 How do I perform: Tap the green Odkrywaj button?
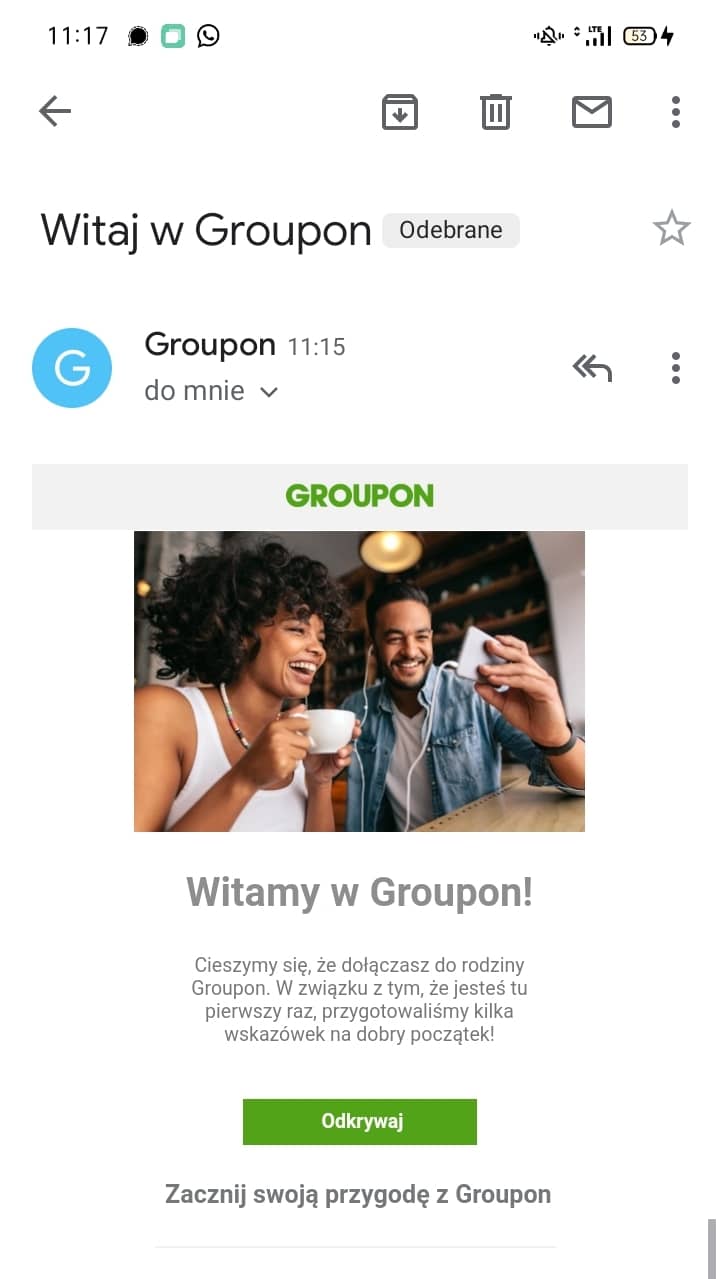click(360, 1121)
